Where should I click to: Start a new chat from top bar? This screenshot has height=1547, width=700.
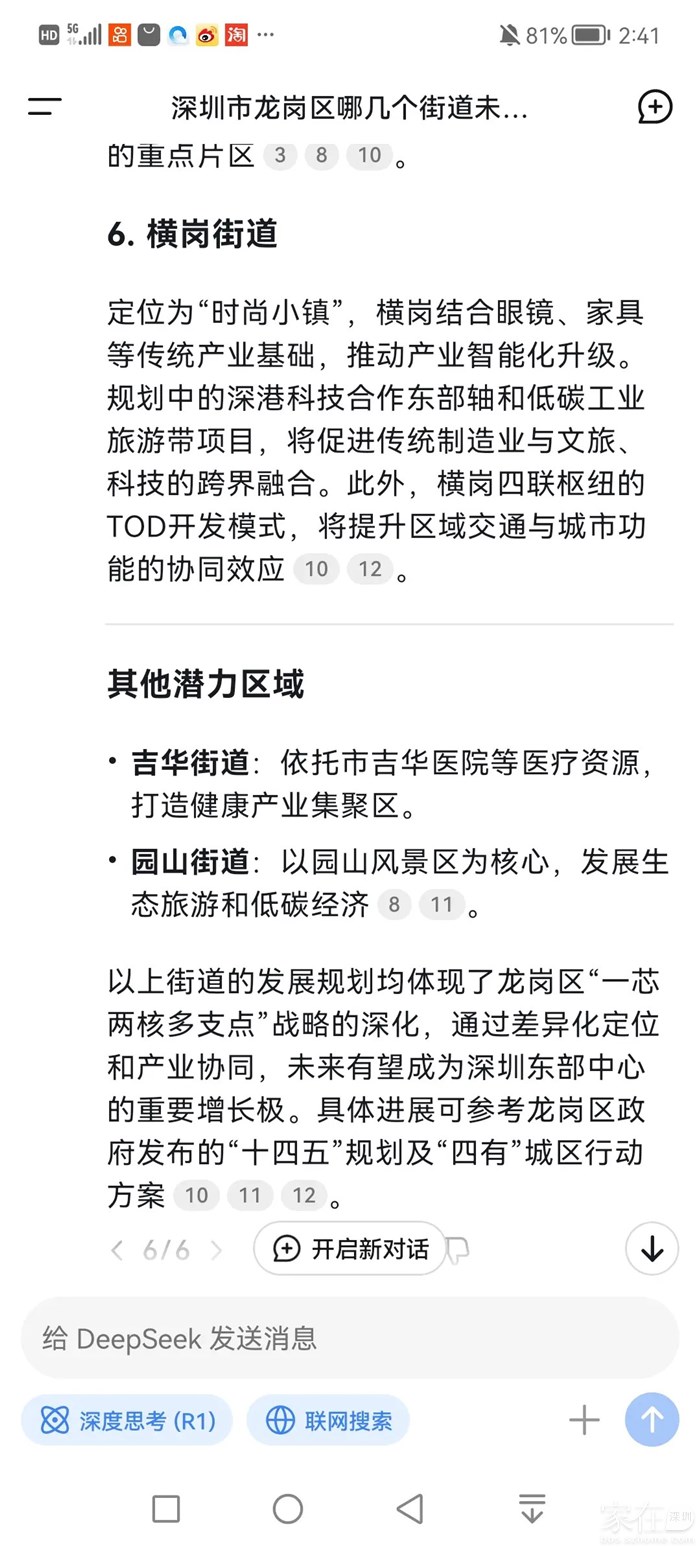tap(654, 107)
